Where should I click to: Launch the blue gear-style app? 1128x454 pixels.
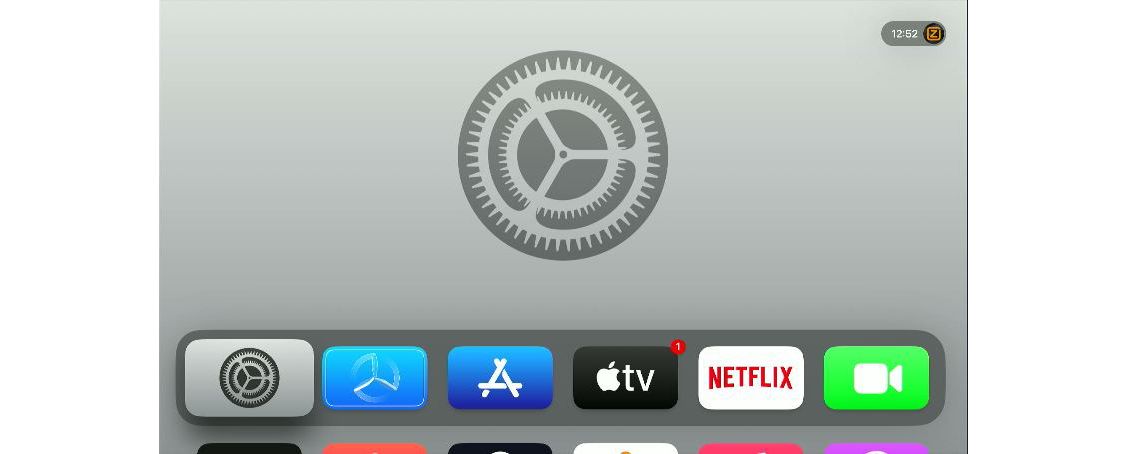(375, 378)
